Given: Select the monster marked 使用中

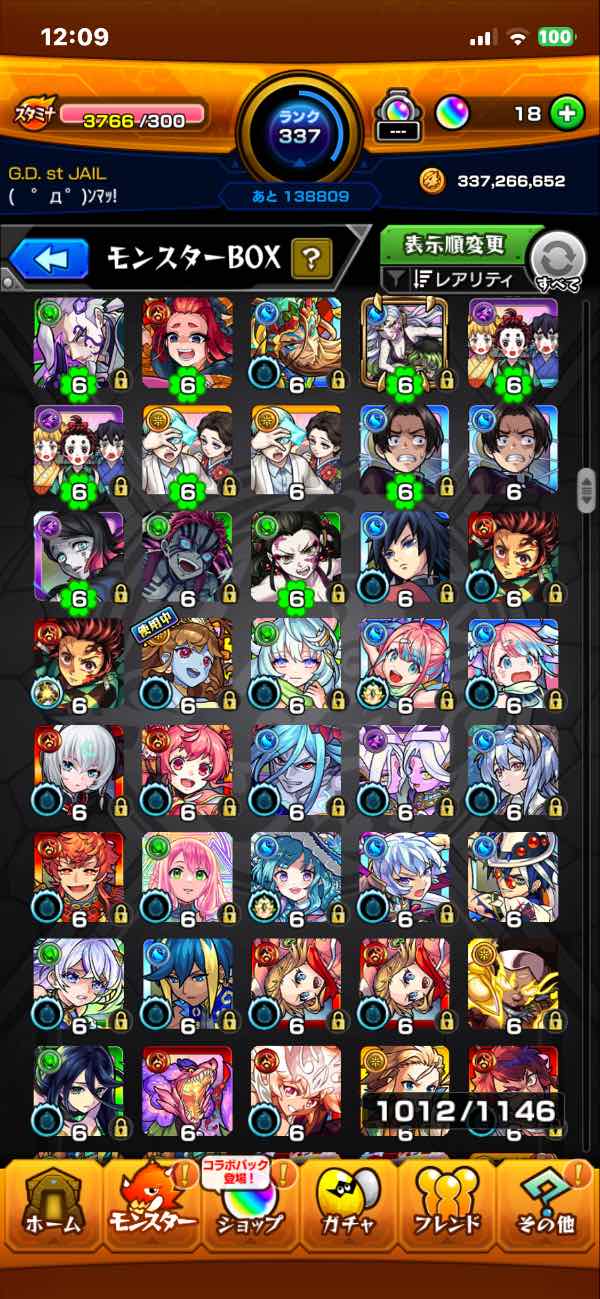Looking at the screenshot, I should click(x=186, y=662).
